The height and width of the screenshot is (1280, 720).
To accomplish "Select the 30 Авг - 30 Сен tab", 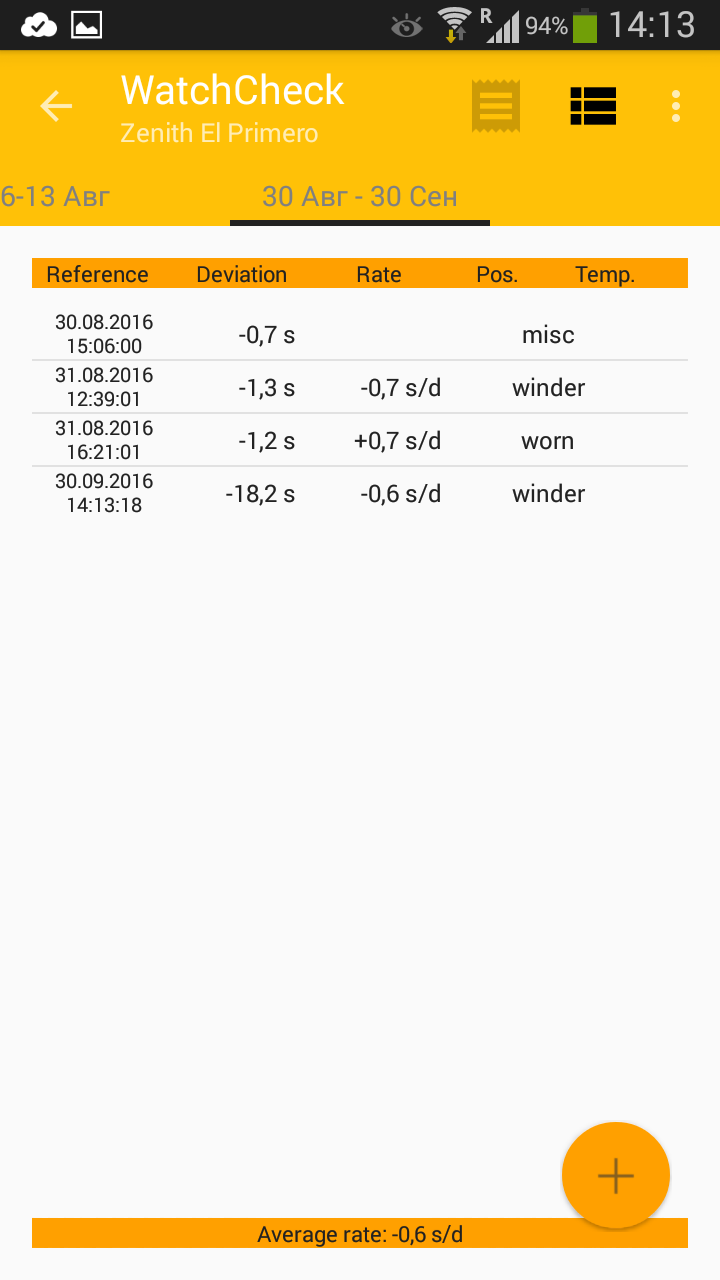I will 360,196.
